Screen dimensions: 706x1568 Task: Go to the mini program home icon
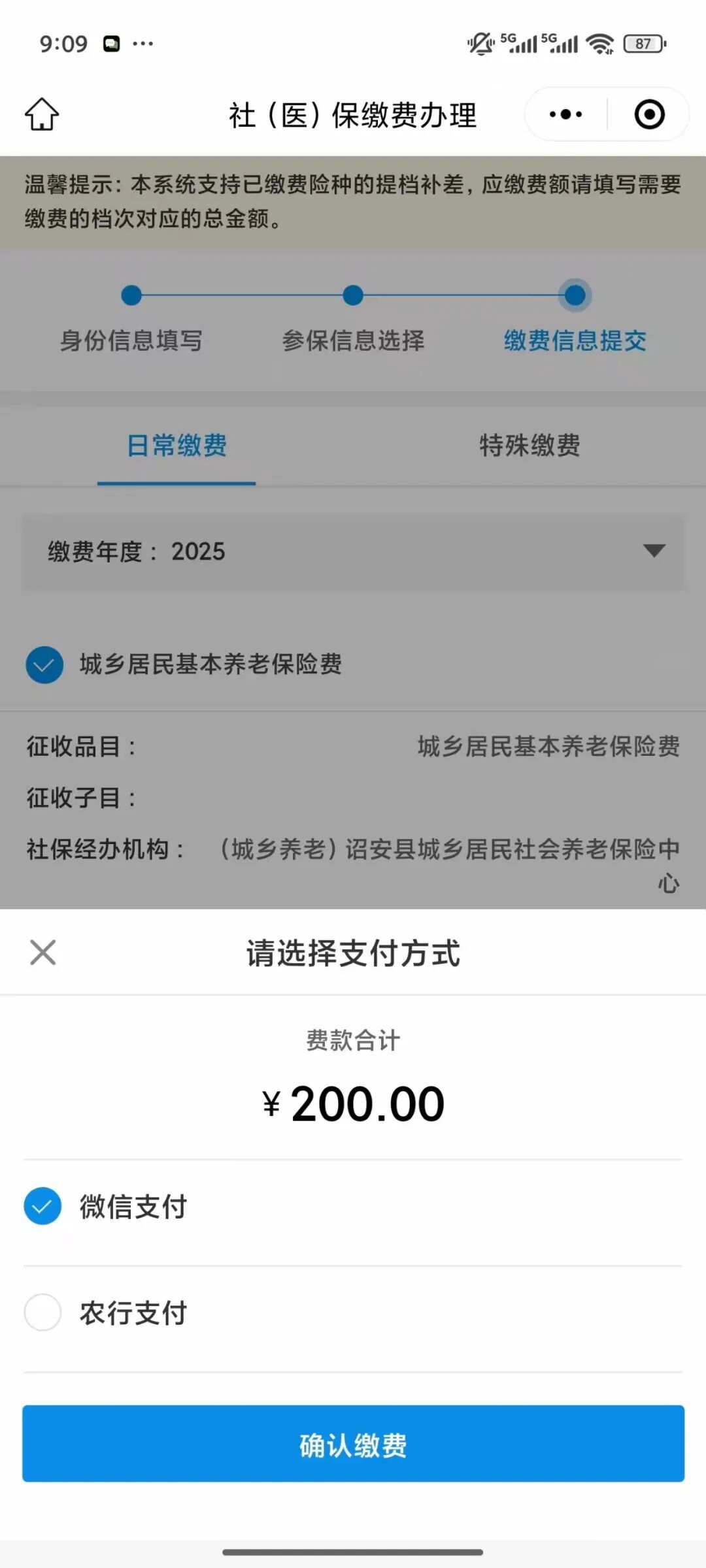coord(42,114)
